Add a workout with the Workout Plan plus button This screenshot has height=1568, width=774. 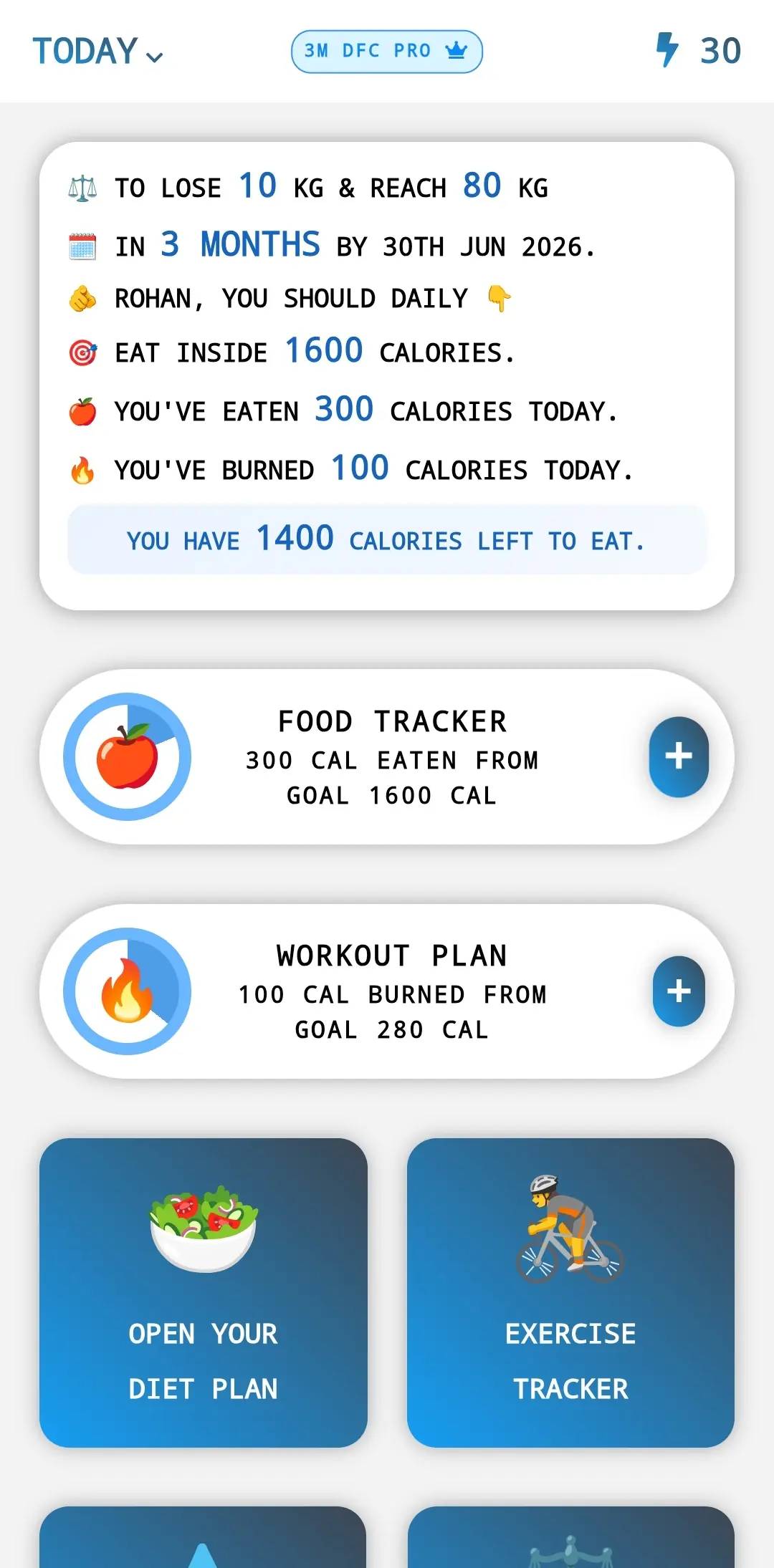[678, 991]
